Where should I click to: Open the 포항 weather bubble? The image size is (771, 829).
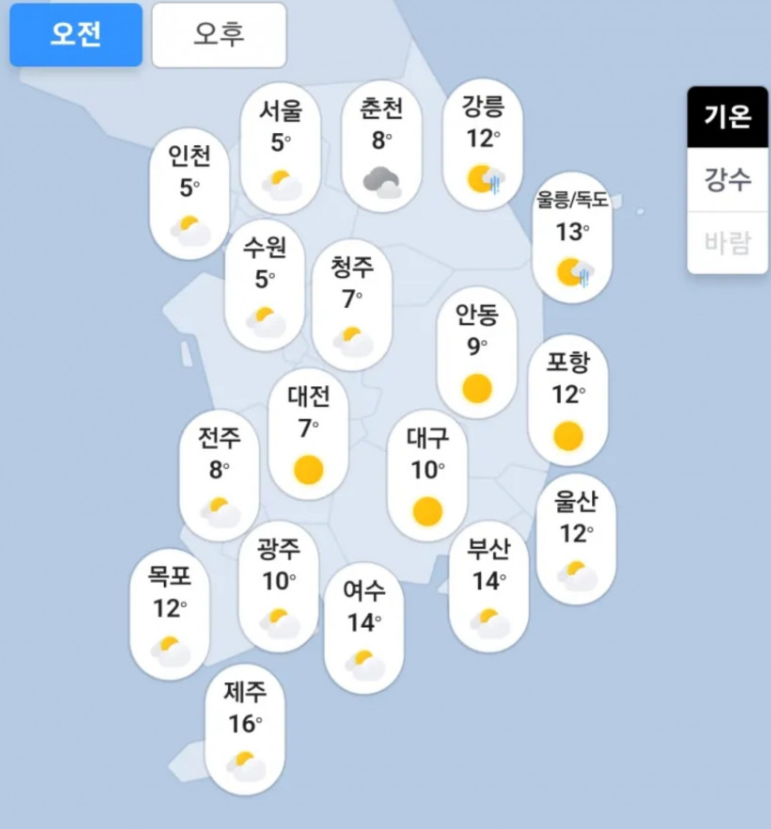click(567, 400)
